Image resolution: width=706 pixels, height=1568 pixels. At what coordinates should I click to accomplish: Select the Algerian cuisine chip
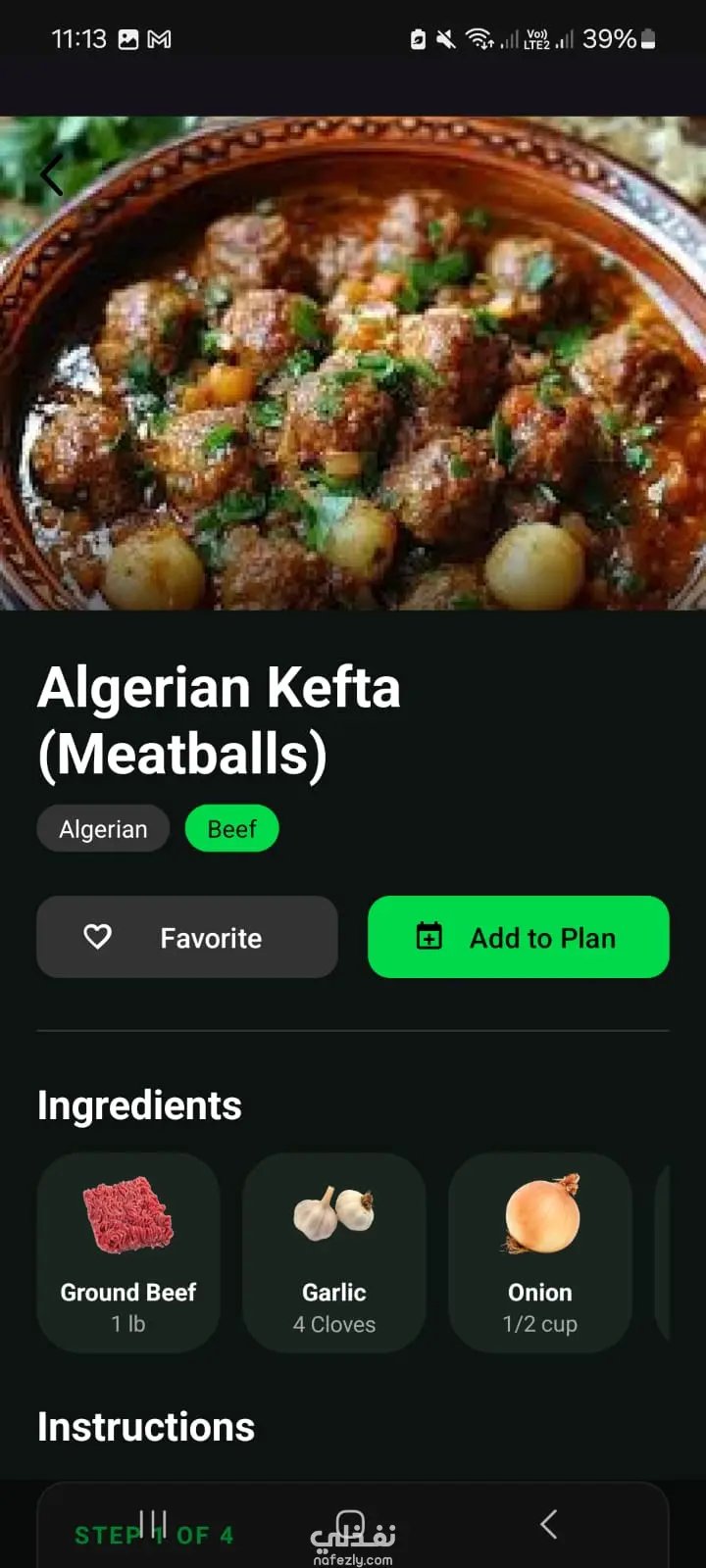point(103,829)
